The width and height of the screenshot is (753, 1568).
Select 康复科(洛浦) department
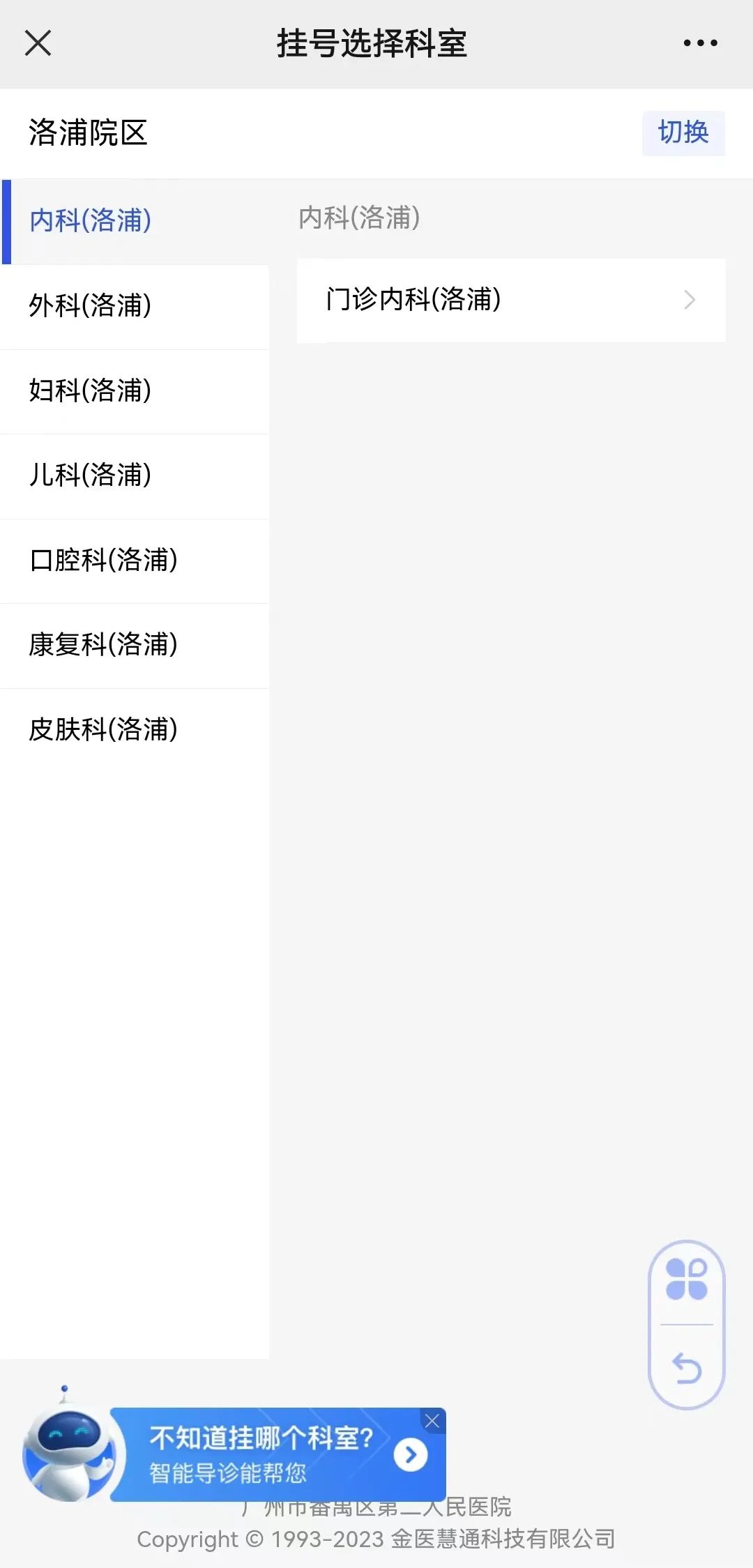pos(103,646)
